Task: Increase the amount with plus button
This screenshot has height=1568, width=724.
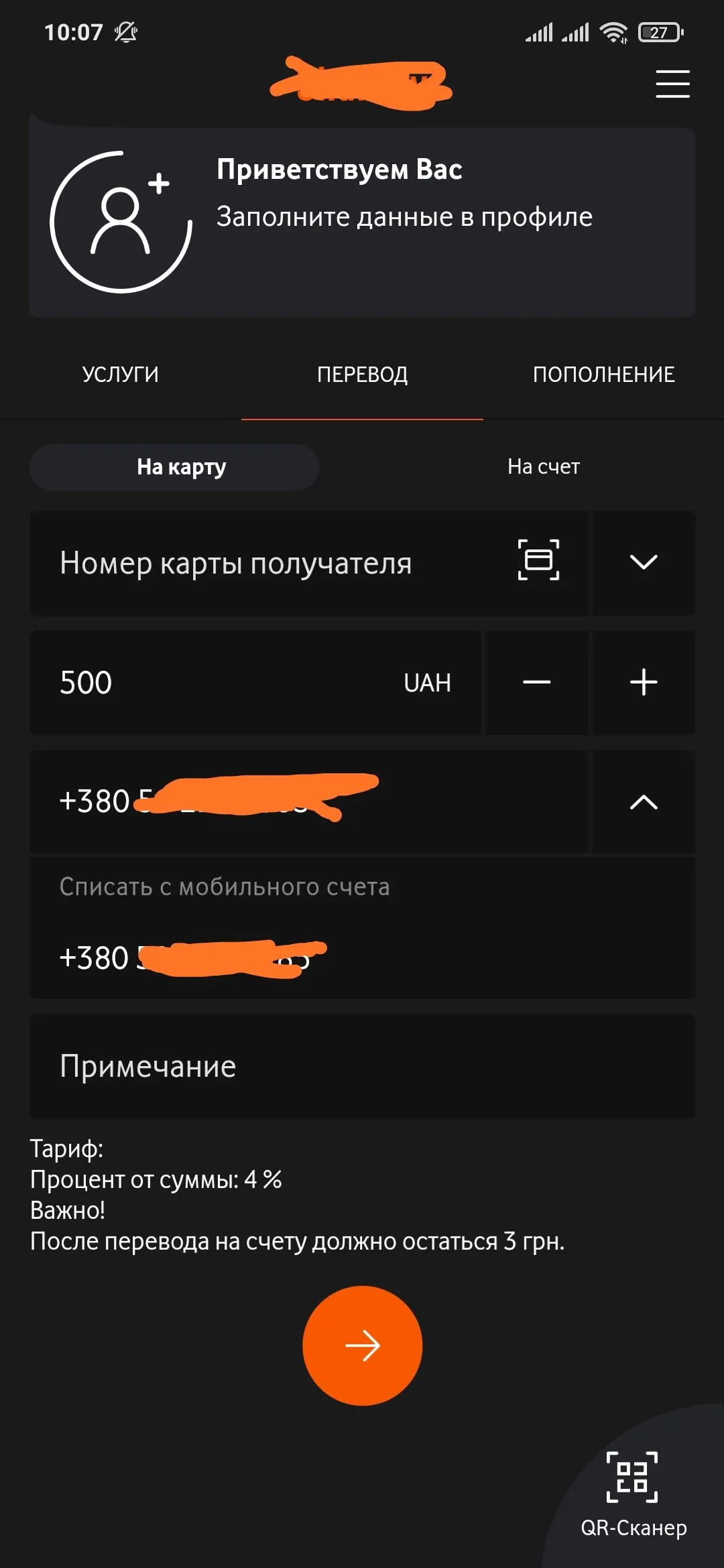Action: click(x=644, y=683)
